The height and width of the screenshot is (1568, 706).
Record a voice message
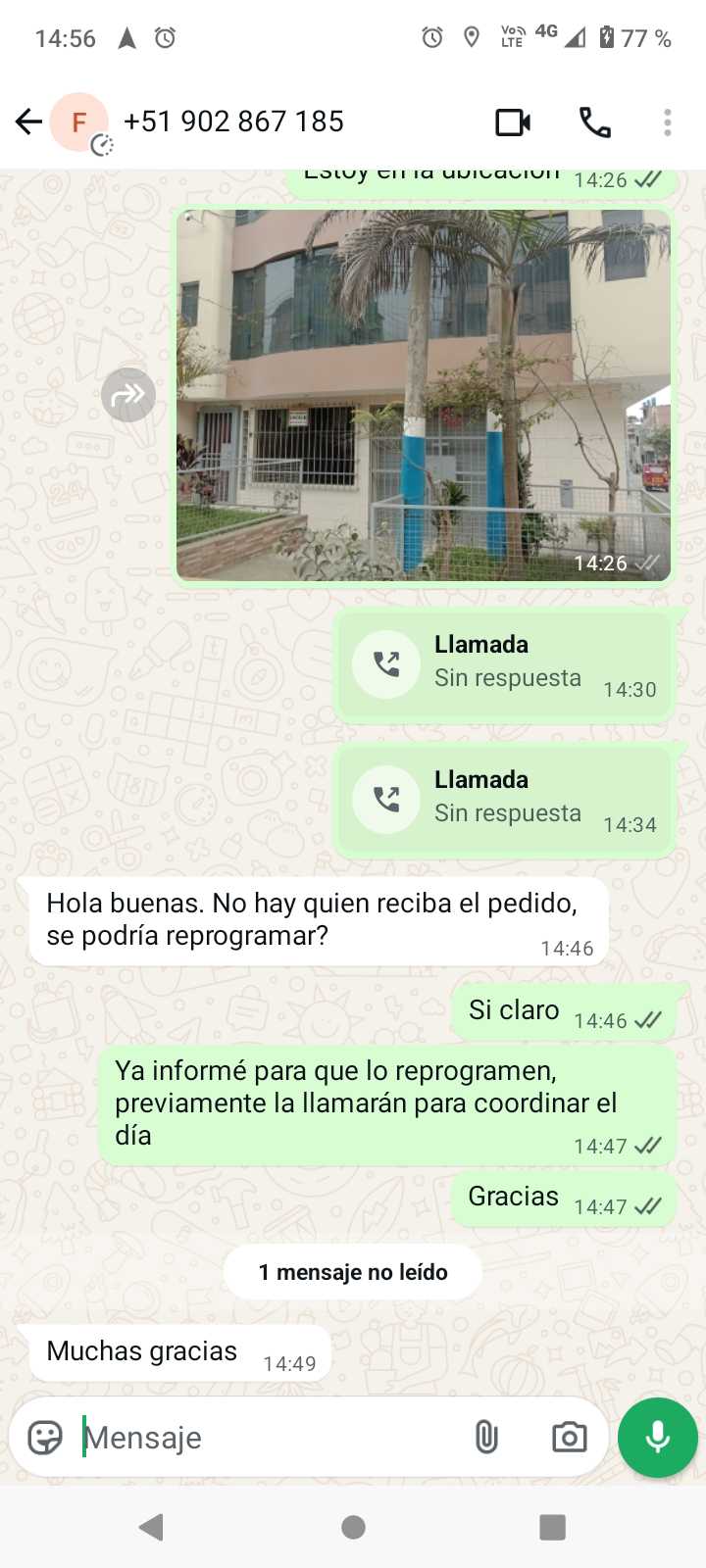[657, 1438]
